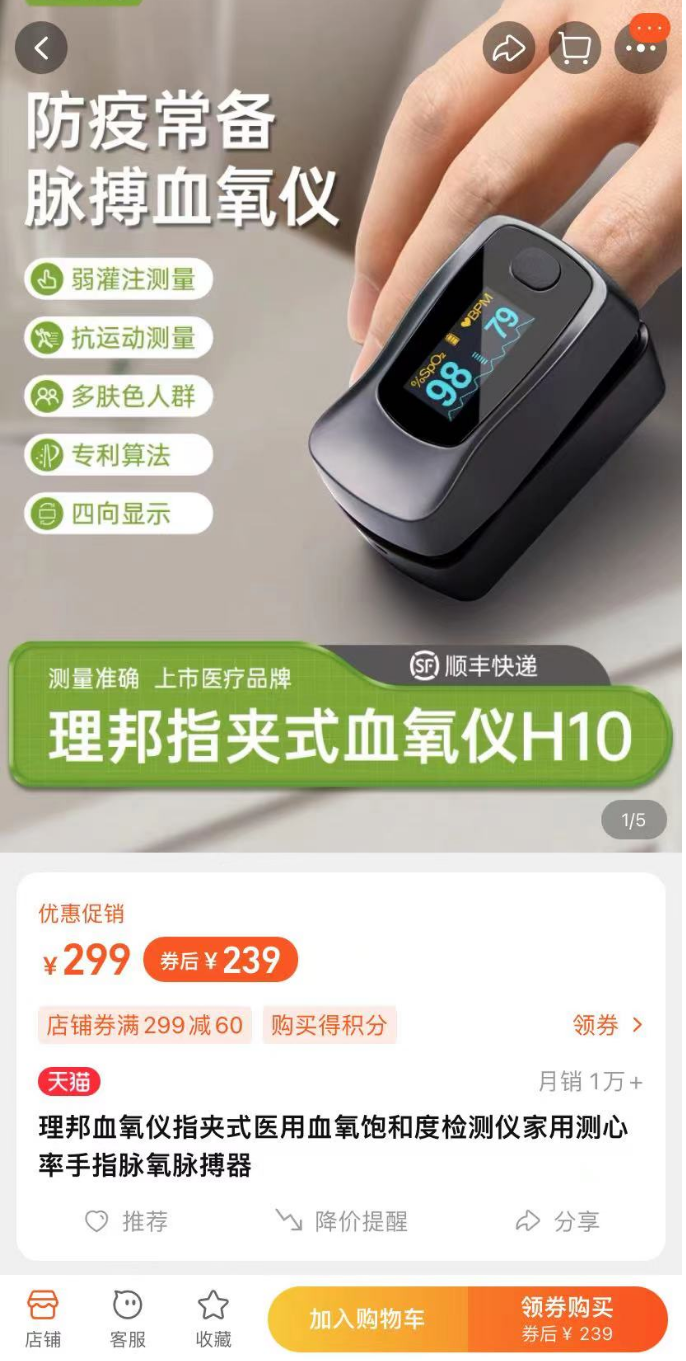Viewport: 686px width, 1361px height.
Task: Tap the 推荐 heart to recommend
Action: click(126, 1221)
